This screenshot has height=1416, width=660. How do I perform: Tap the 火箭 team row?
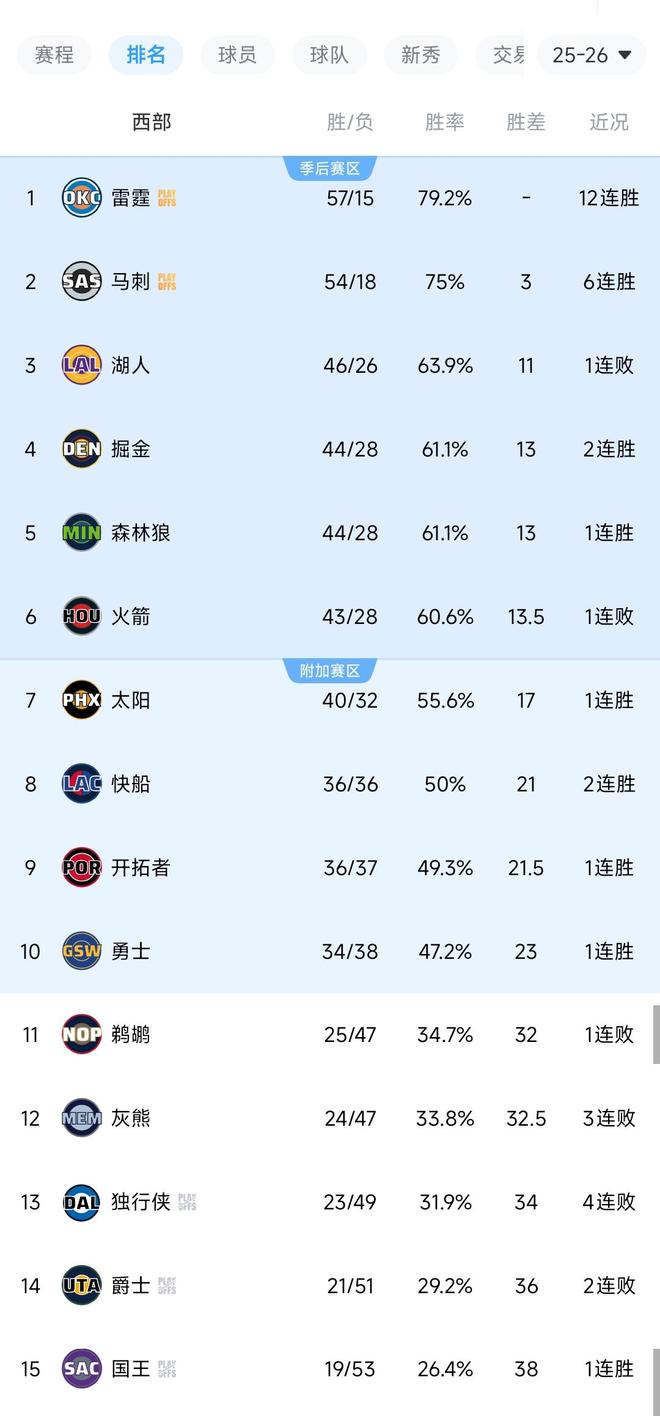tap(130, 616)
